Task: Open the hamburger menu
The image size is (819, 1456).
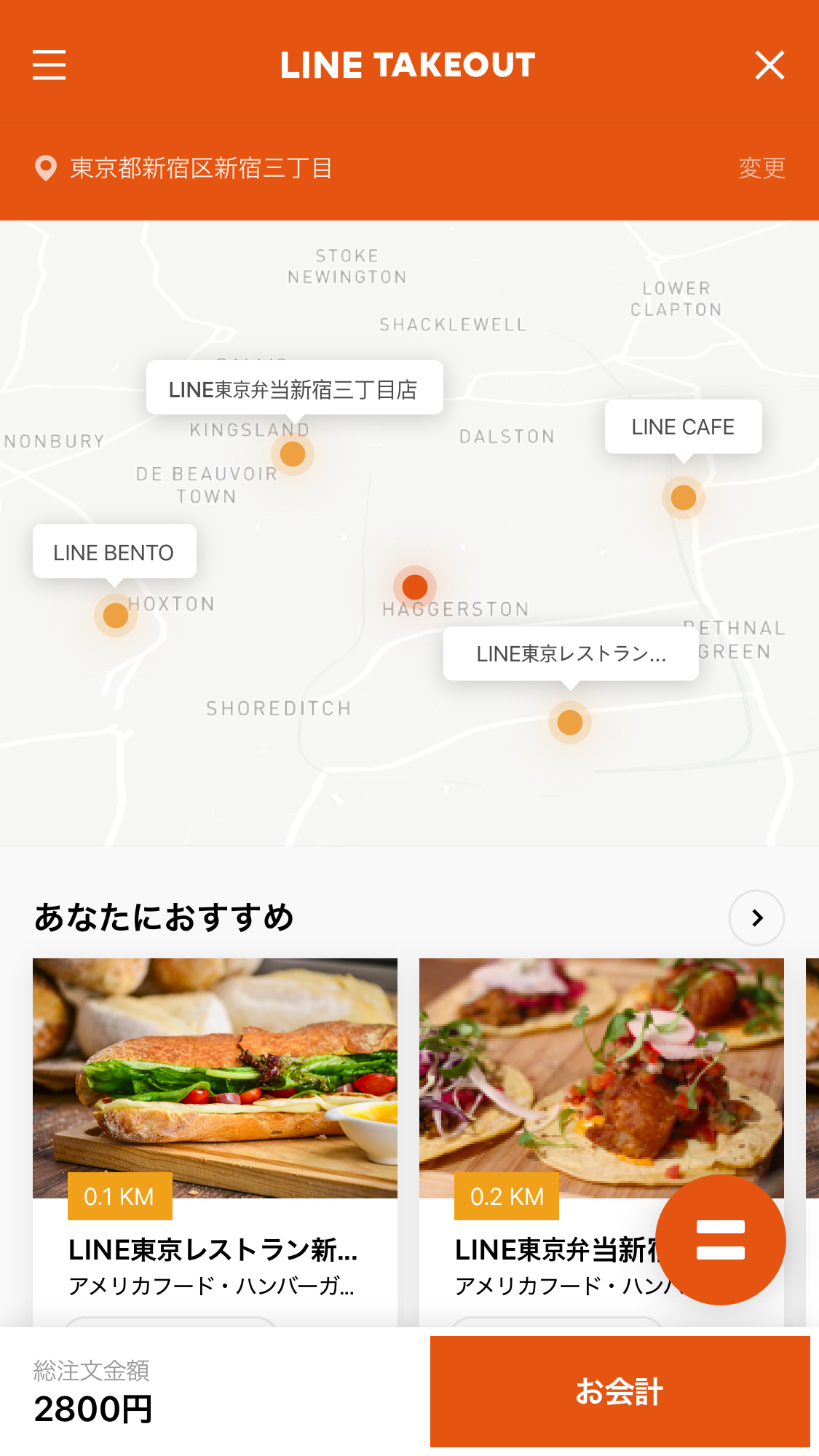Action: point(50,65)
